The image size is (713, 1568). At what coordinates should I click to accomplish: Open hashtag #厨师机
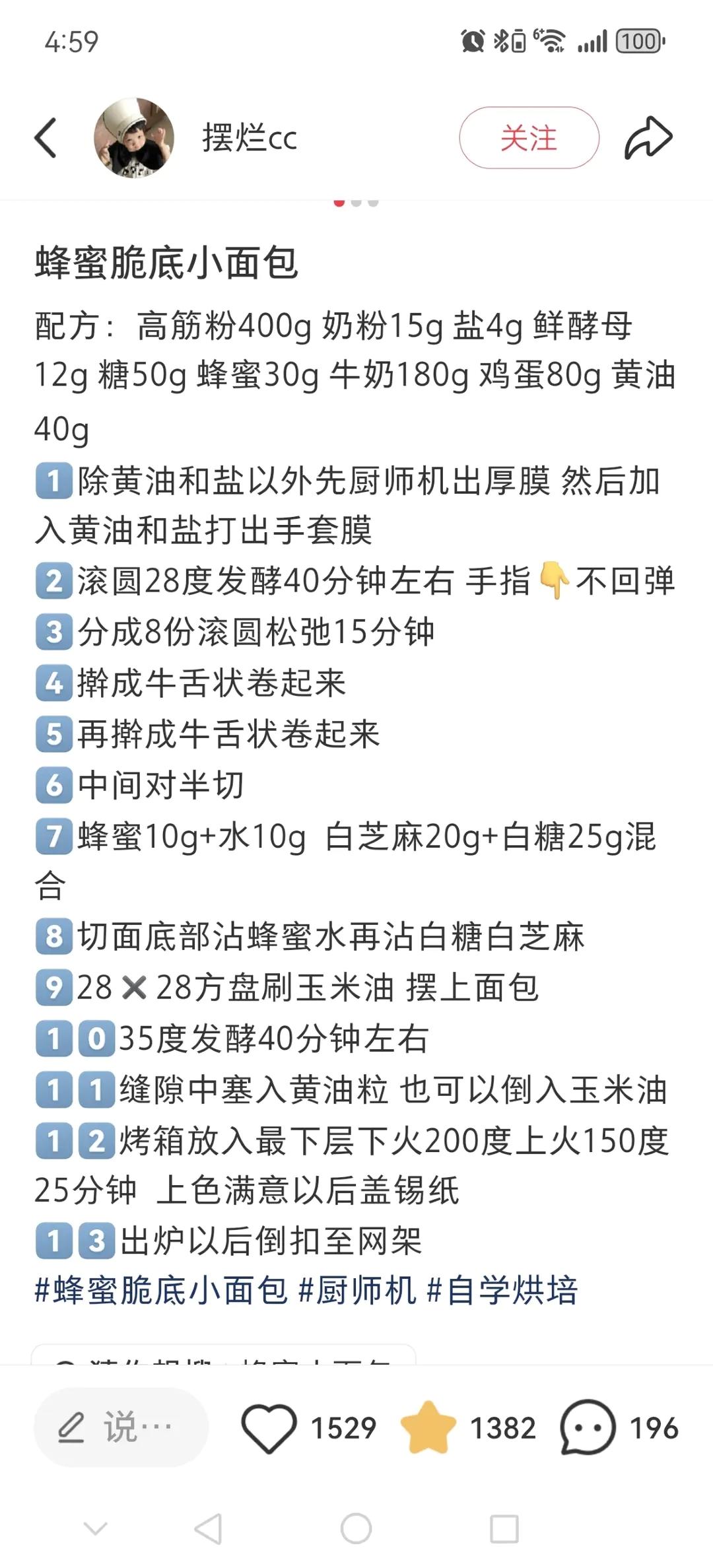[x=357, y=1291]
